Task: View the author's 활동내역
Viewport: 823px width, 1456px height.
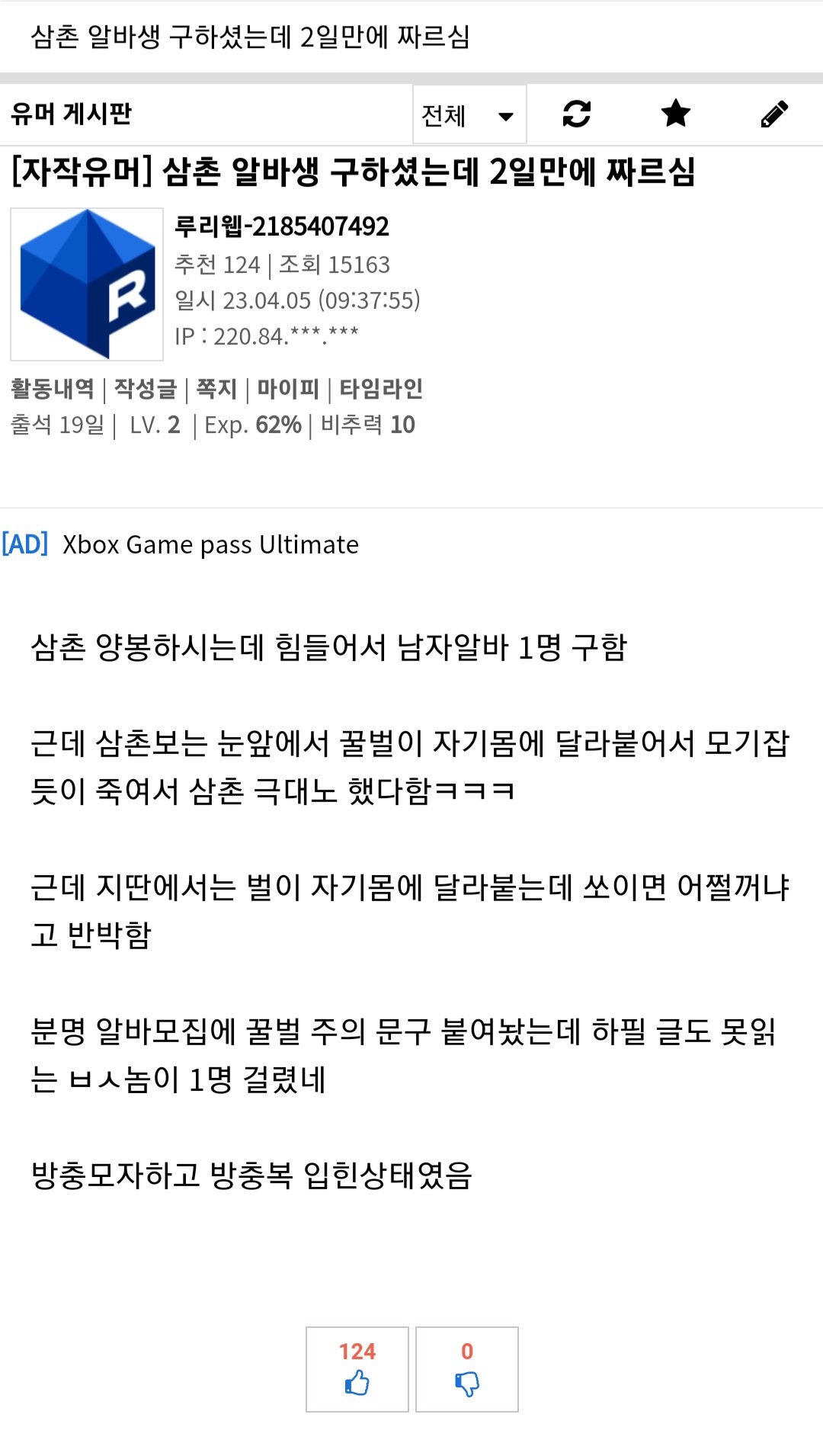Action: tap(52, 389)
